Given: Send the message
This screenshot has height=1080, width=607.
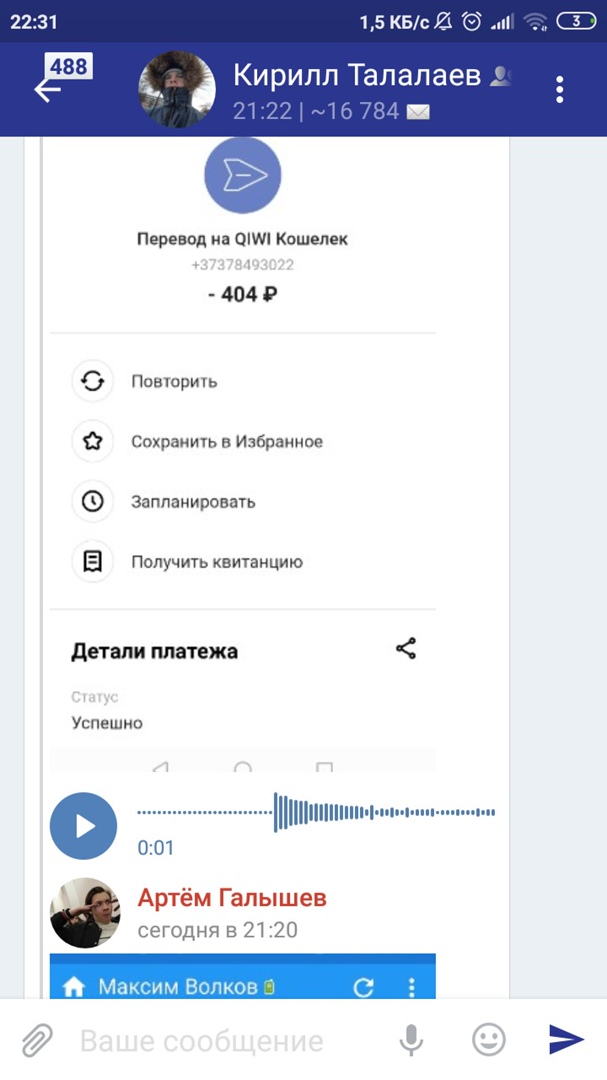Looking at the screenshot, I should [x=566, y=1040].
